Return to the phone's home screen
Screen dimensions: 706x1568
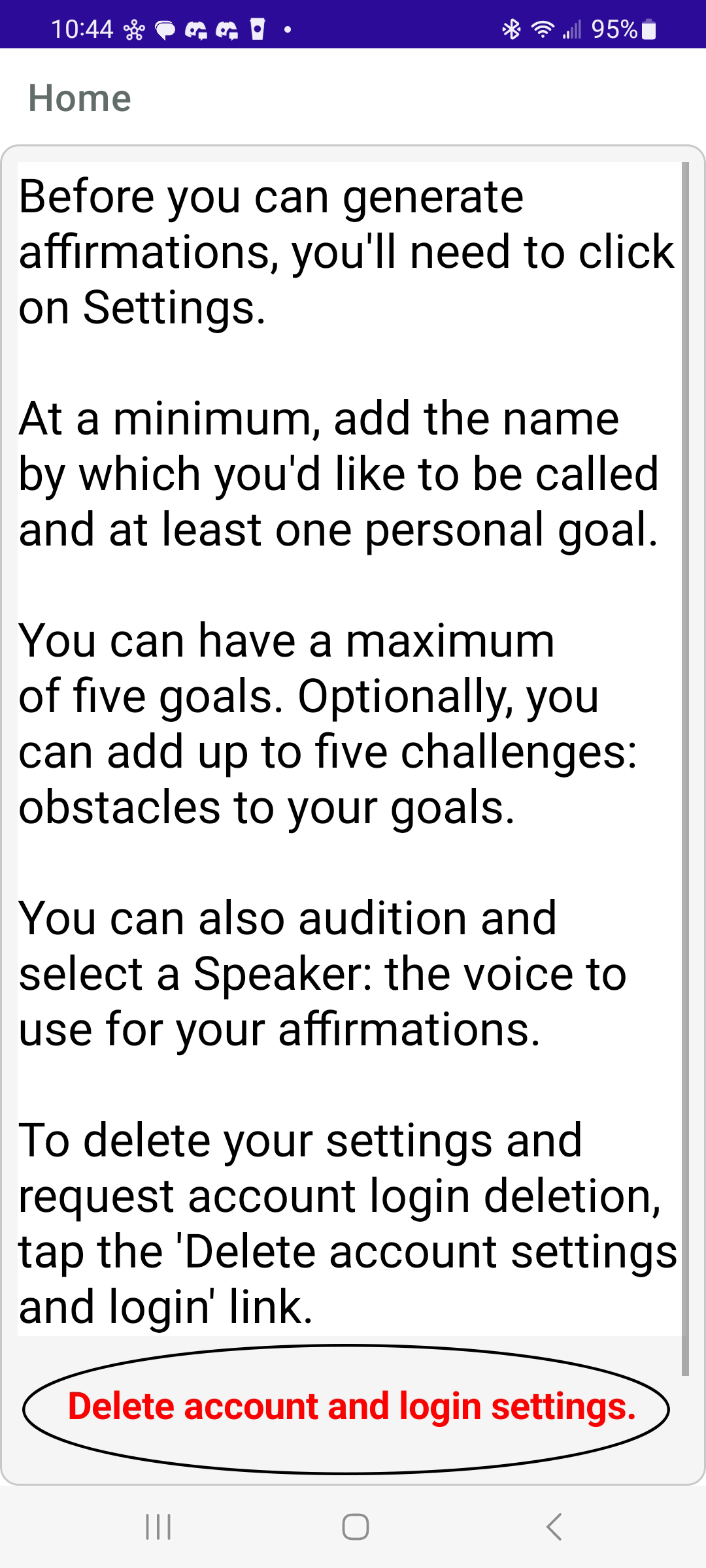355,1527
